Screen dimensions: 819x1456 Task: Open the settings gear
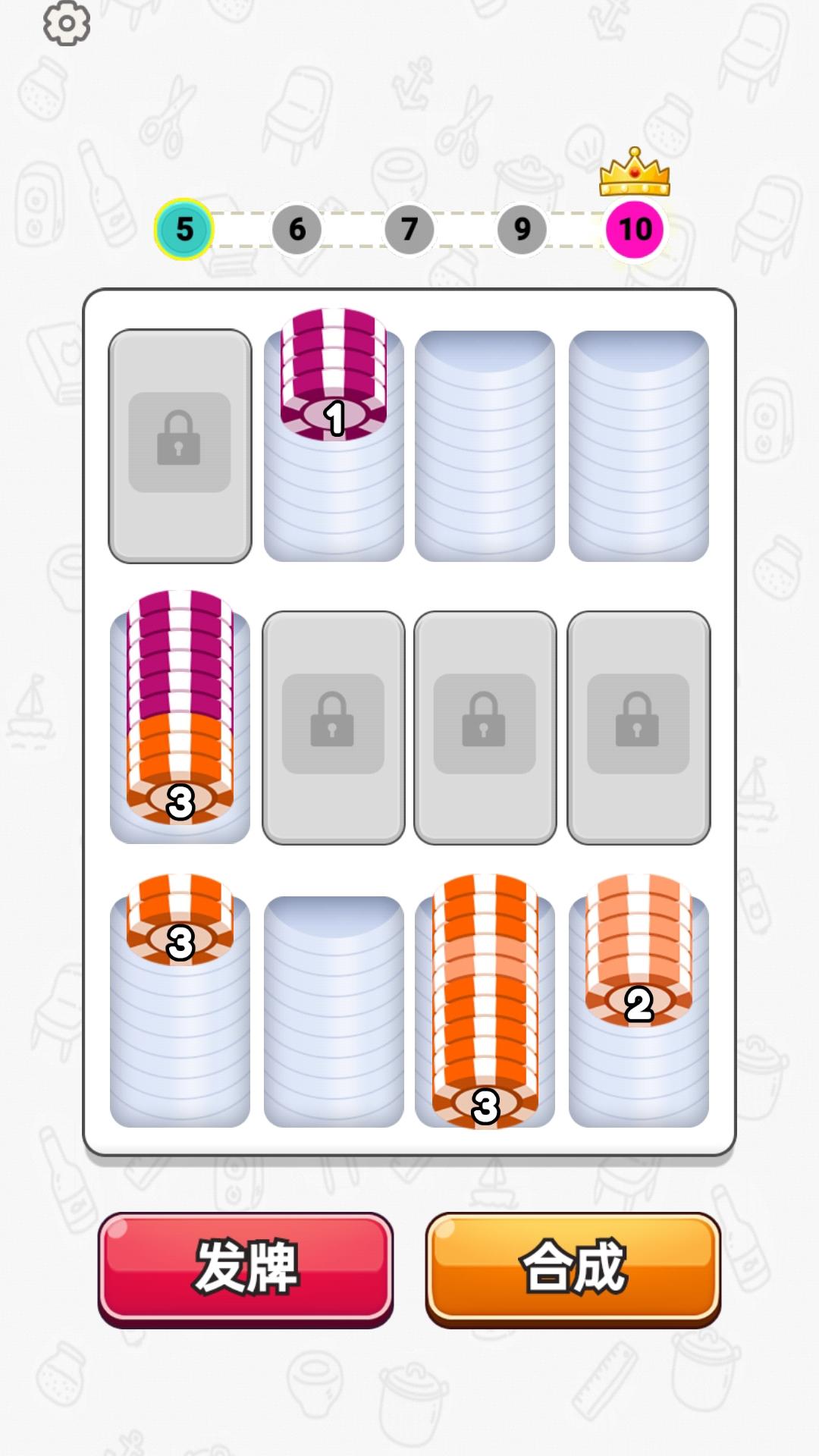pyautogui.click(x=67, y=24)
